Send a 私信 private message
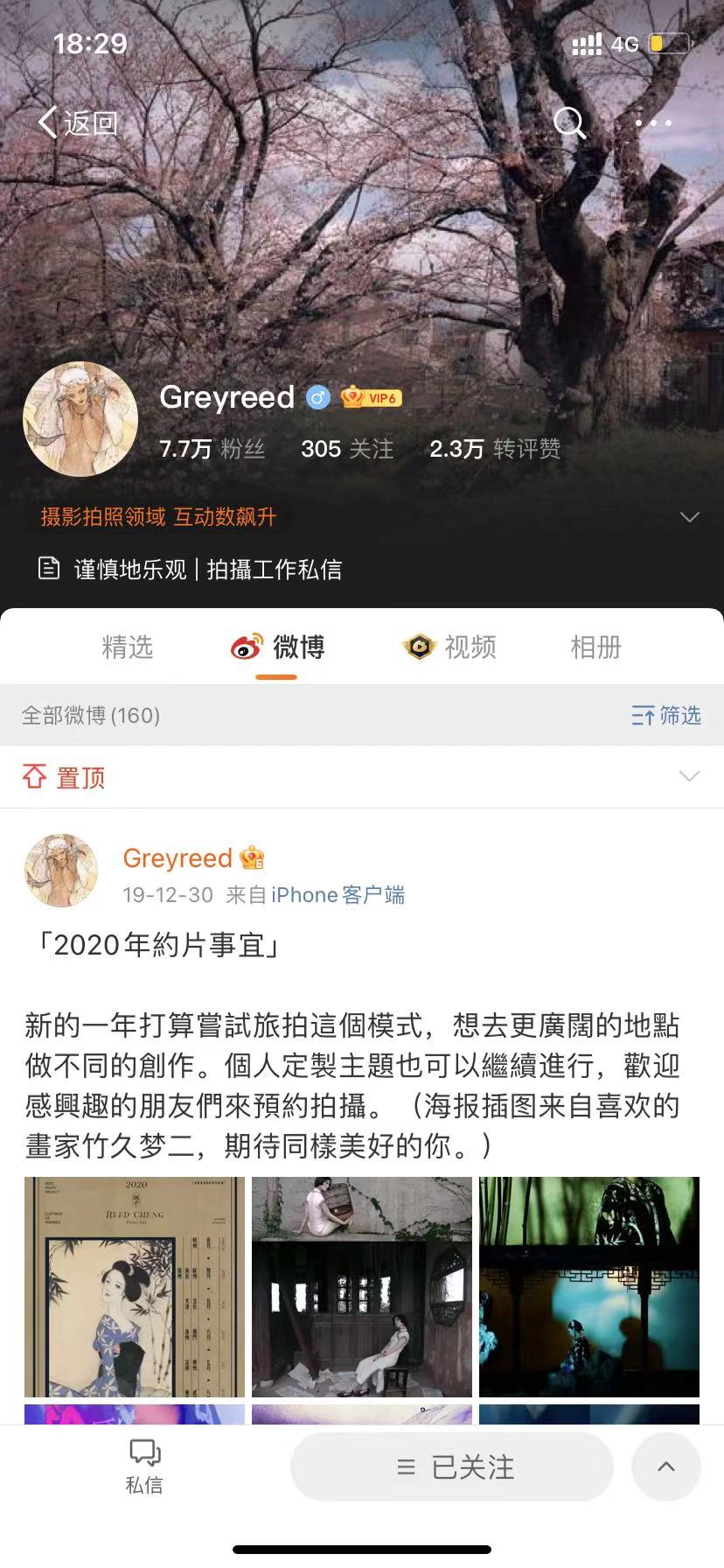724x1568 pixels. coord(144,1466)
